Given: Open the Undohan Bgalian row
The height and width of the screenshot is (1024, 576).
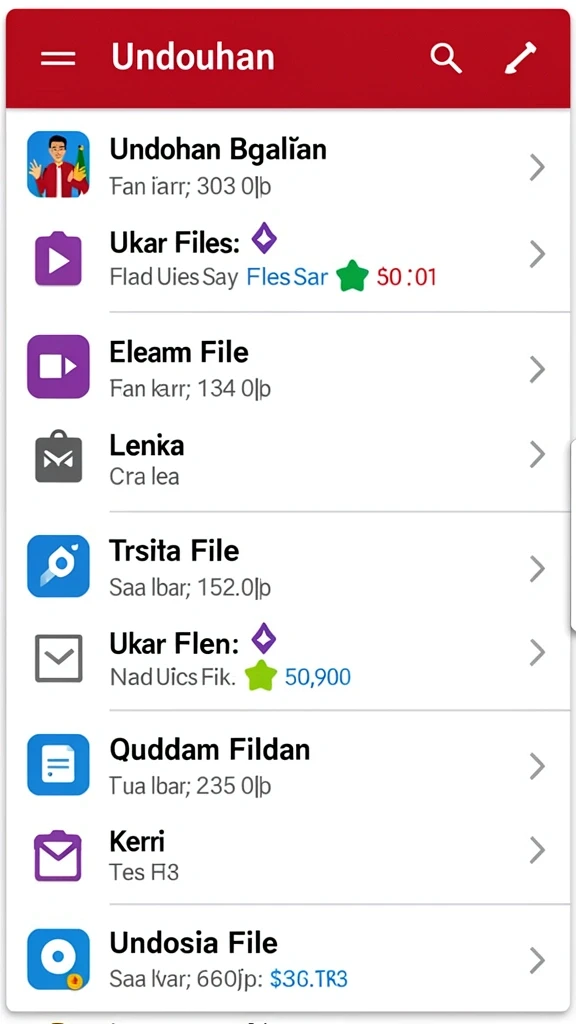Looking at the screenshot, I should [x=288, y=166].
